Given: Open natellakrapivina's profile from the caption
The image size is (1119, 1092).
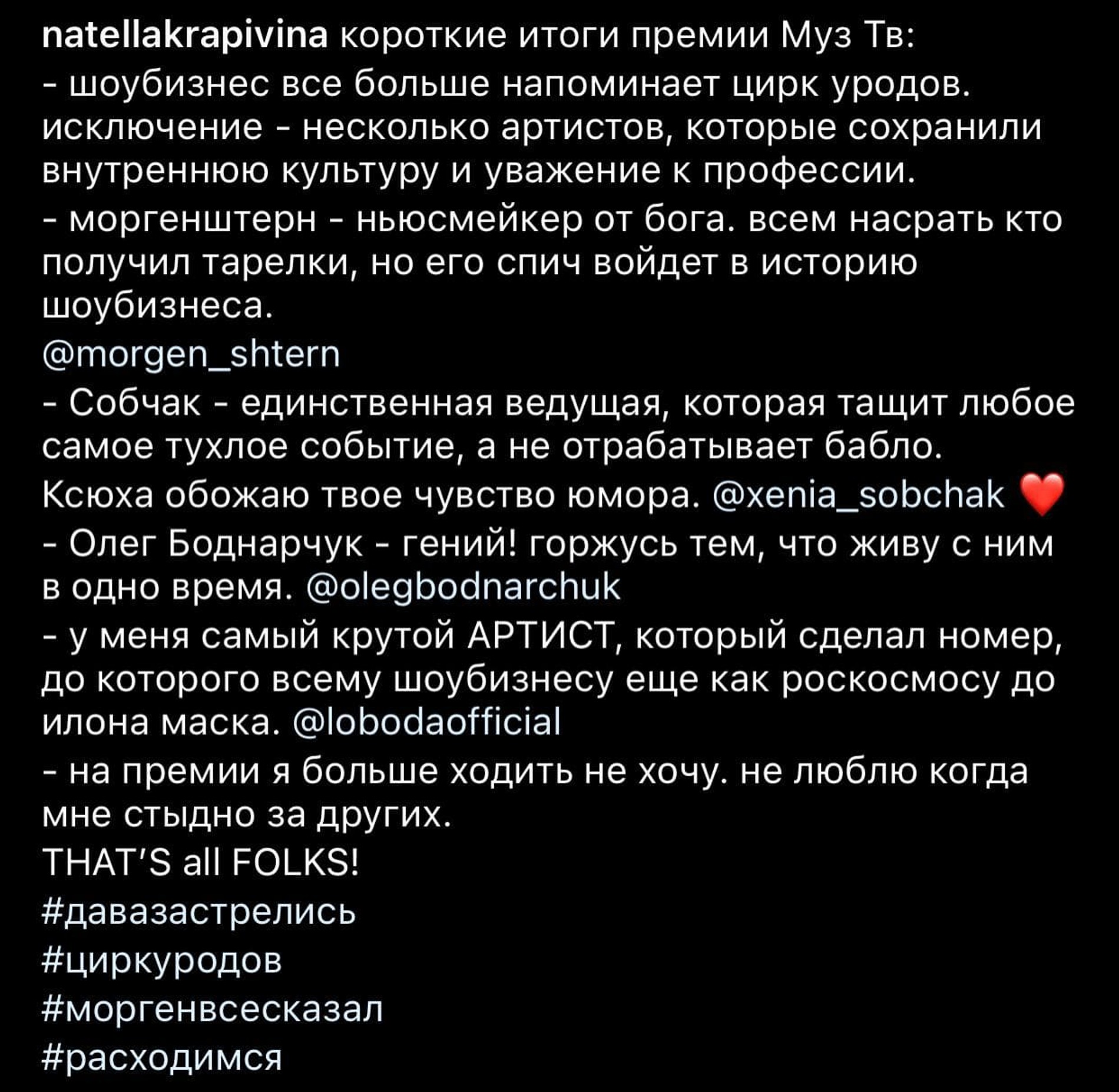Looking at the screenshot, I should 184,38.
